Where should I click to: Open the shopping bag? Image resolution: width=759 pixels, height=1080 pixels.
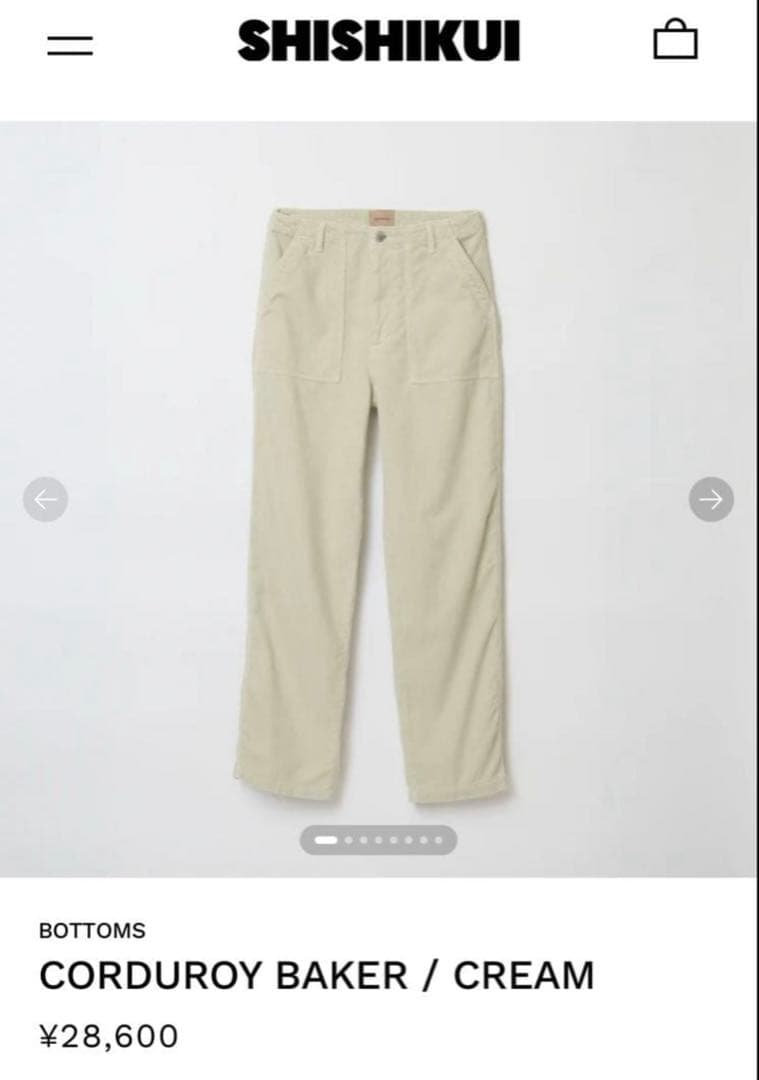pos(676,41)
